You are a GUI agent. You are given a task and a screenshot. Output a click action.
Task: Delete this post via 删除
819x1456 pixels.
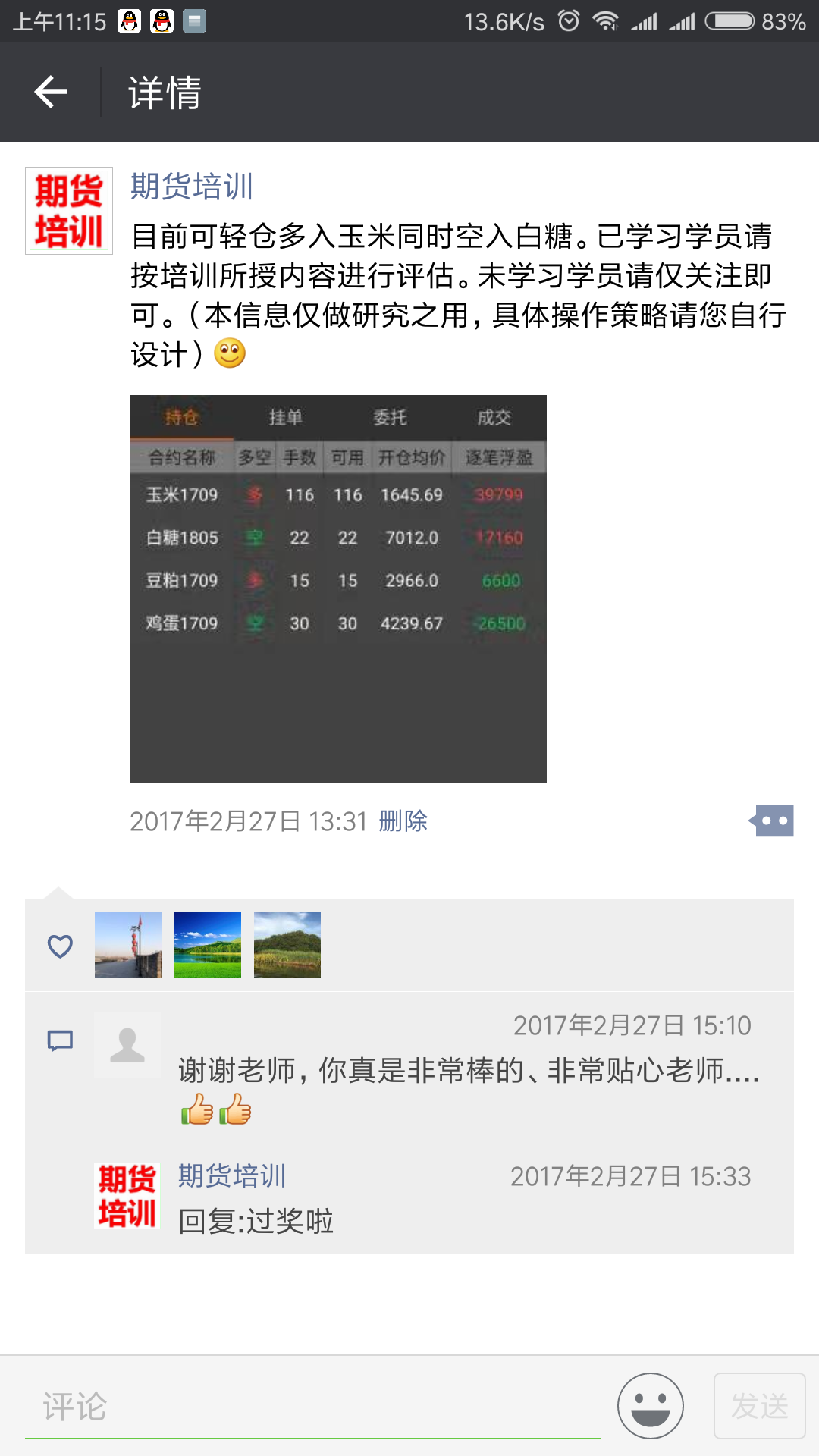click(x=403, y=821)
